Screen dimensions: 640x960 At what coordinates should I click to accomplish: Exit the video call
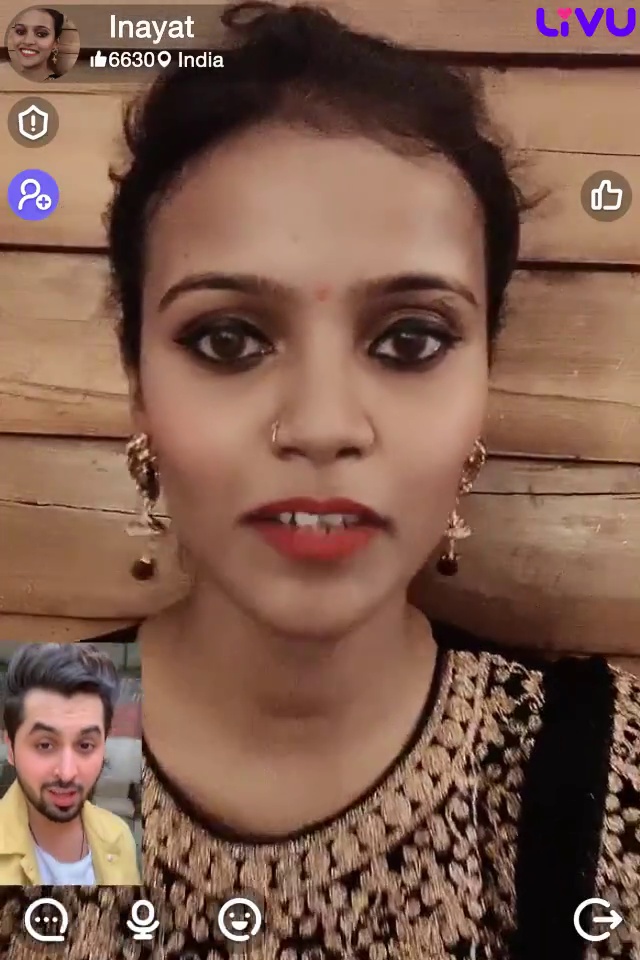pyautogui.click(x=597, y=920)
